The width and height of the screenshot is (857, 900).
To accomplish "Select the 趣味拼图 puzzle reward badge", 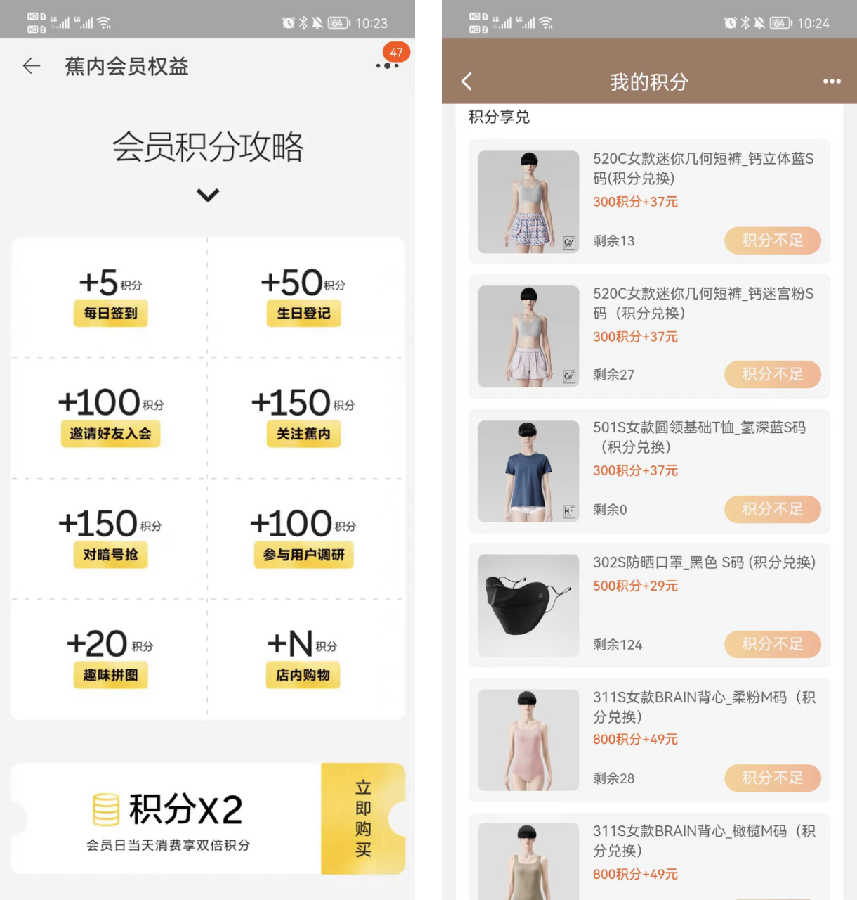I will click(x=110, y=675).
